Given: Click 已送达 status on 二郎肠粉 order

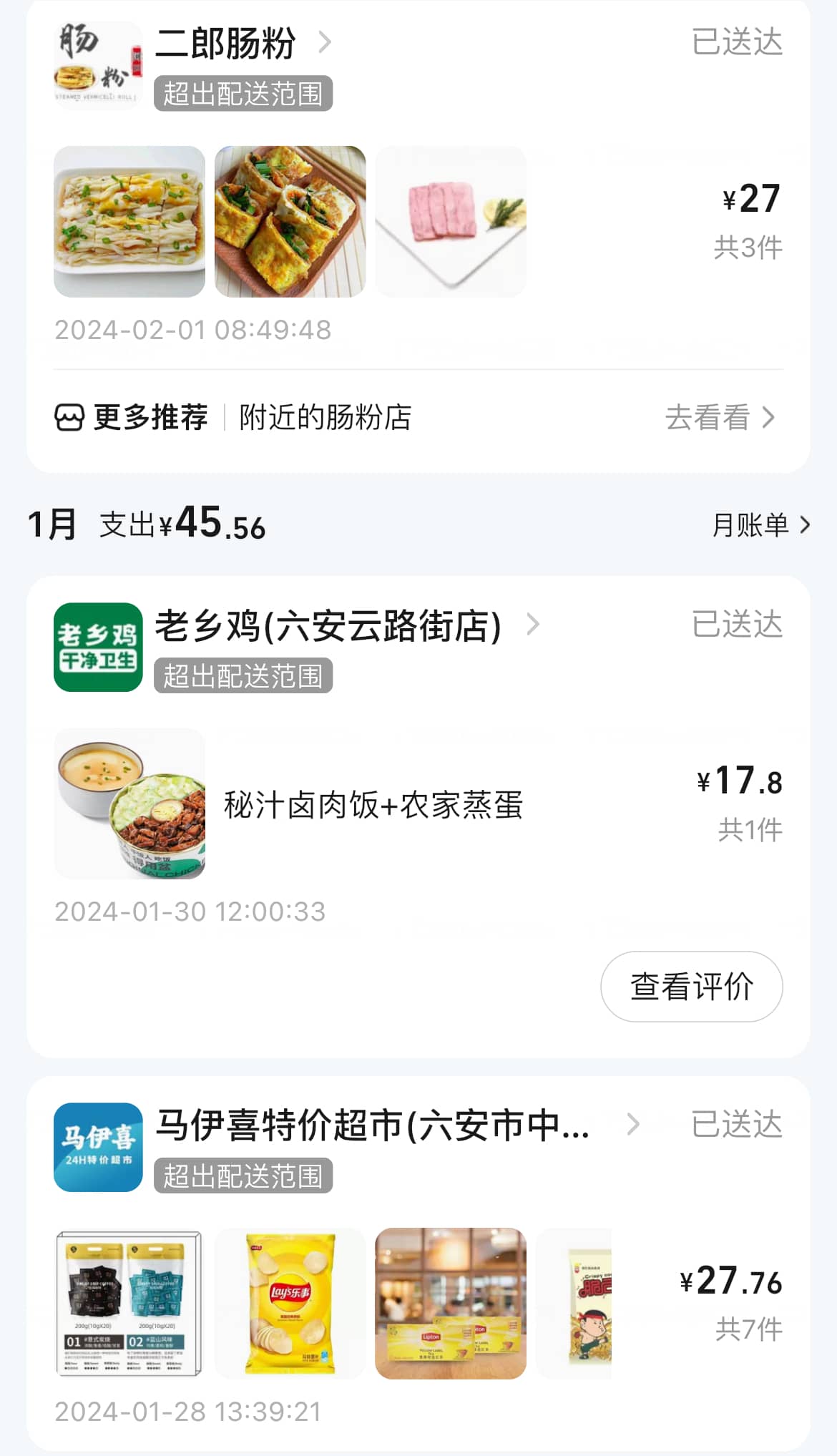Looking at the screenshot, I should pyautogui.click(x=737, y=43).
